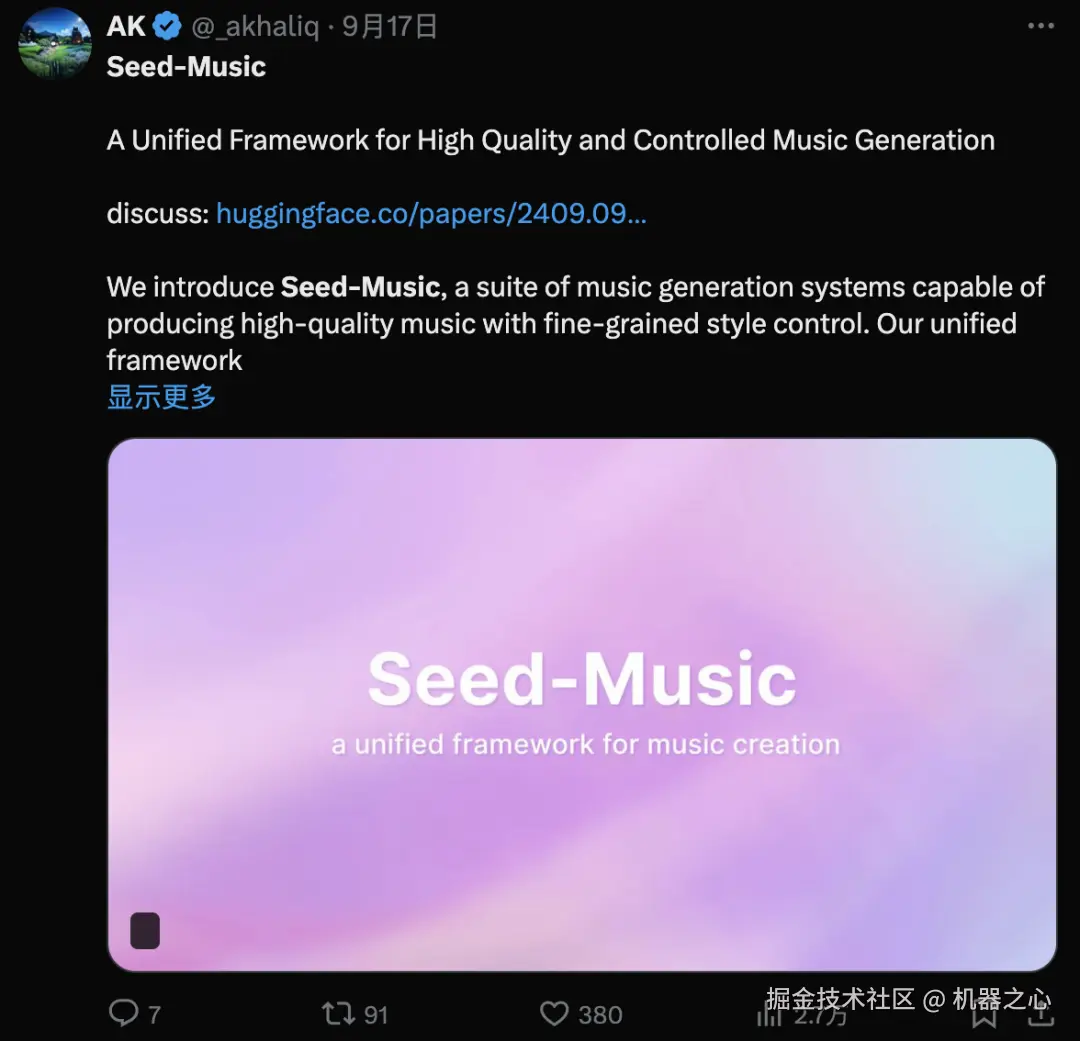
Task: Reply to AK's Seed-Music post
Action: (x=124, y=1014)
